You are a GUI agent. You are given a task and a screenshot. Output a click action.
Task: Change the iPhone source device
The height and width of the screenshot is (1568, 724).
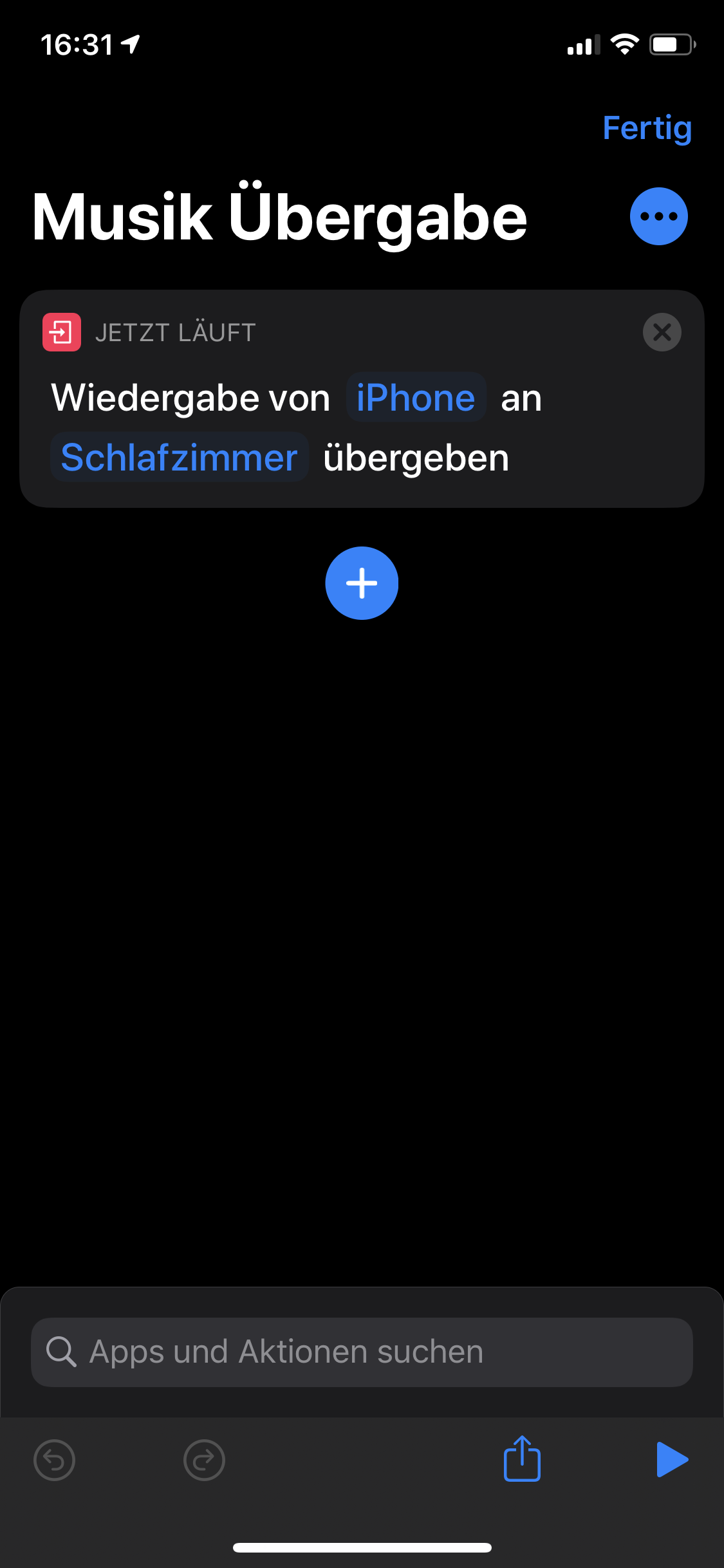point(416,398)
